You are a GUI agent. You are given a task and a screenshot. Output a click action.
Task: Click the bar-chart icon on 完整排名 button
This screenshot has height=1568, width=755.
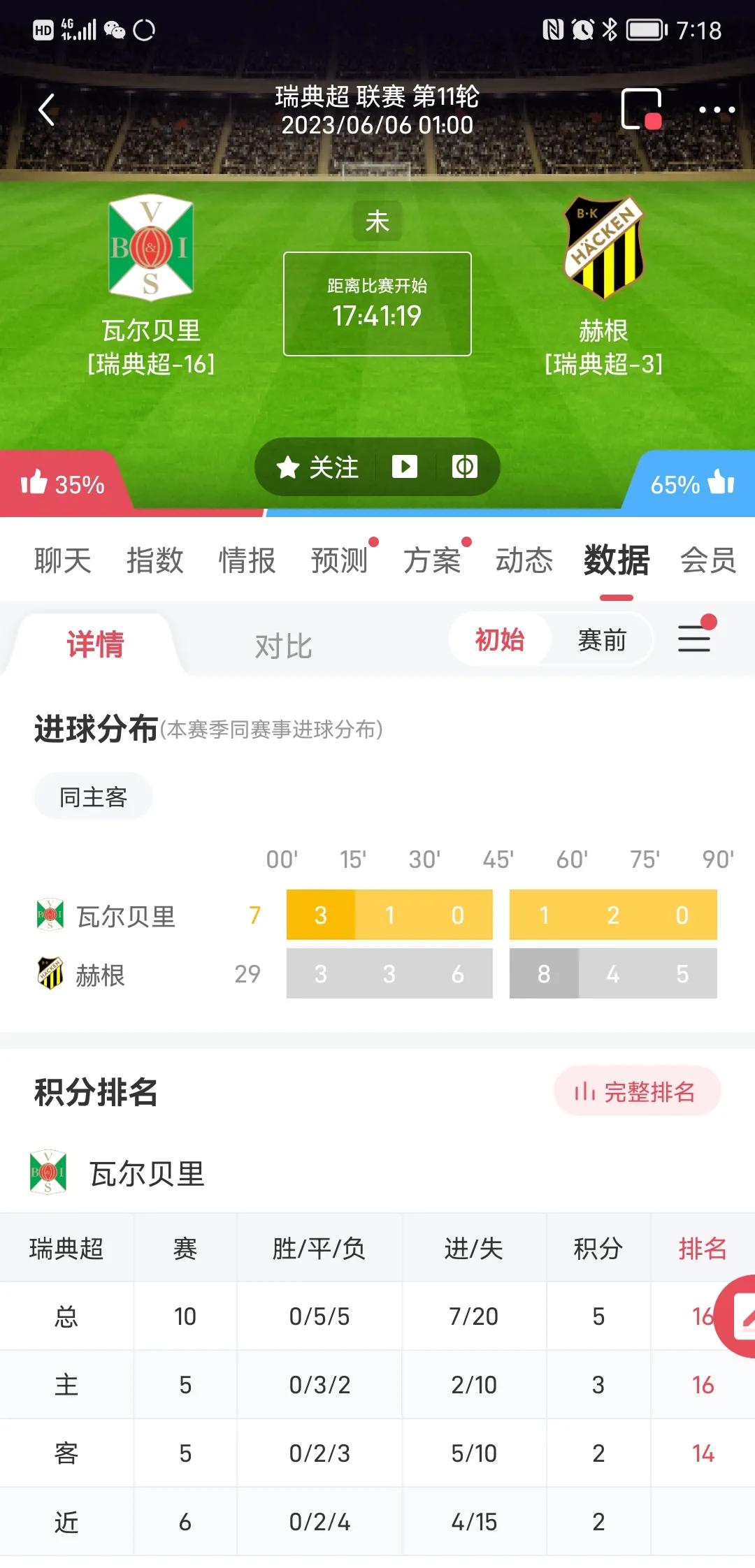[587, 1090]
